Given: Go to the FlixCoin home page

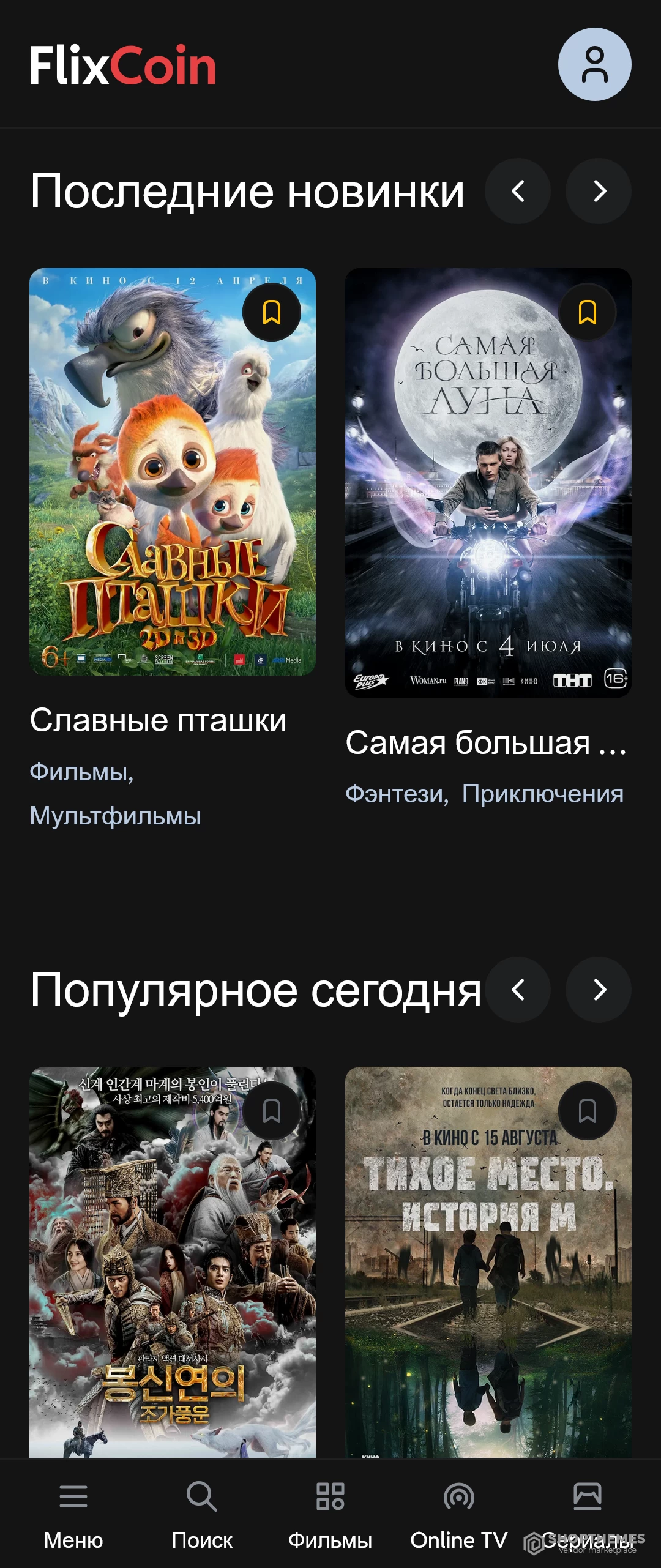Looking at the screenshot, I should 123,65.
